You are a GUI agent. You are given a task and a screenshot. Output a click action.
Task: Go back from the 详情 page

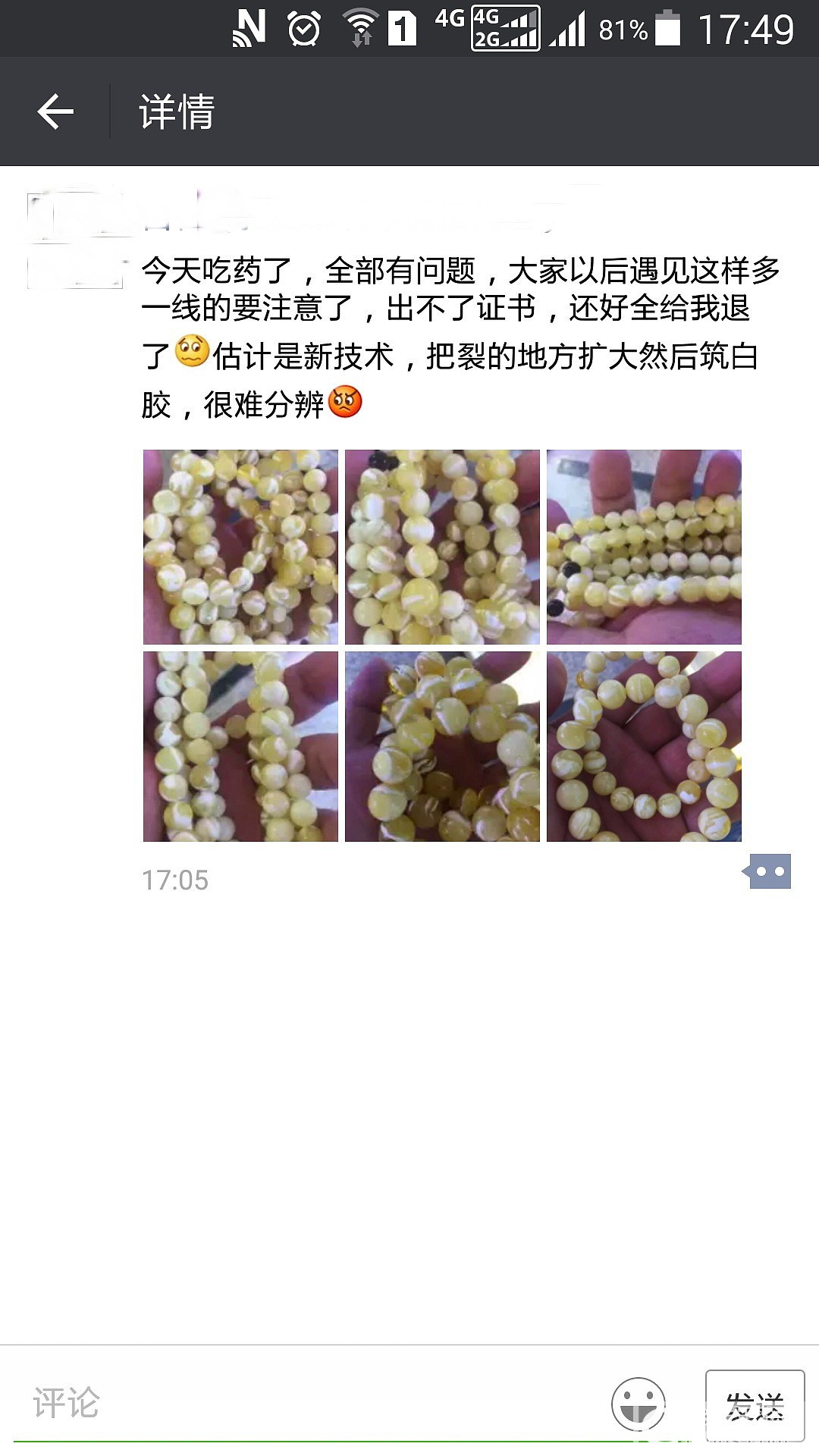(55, 112)
